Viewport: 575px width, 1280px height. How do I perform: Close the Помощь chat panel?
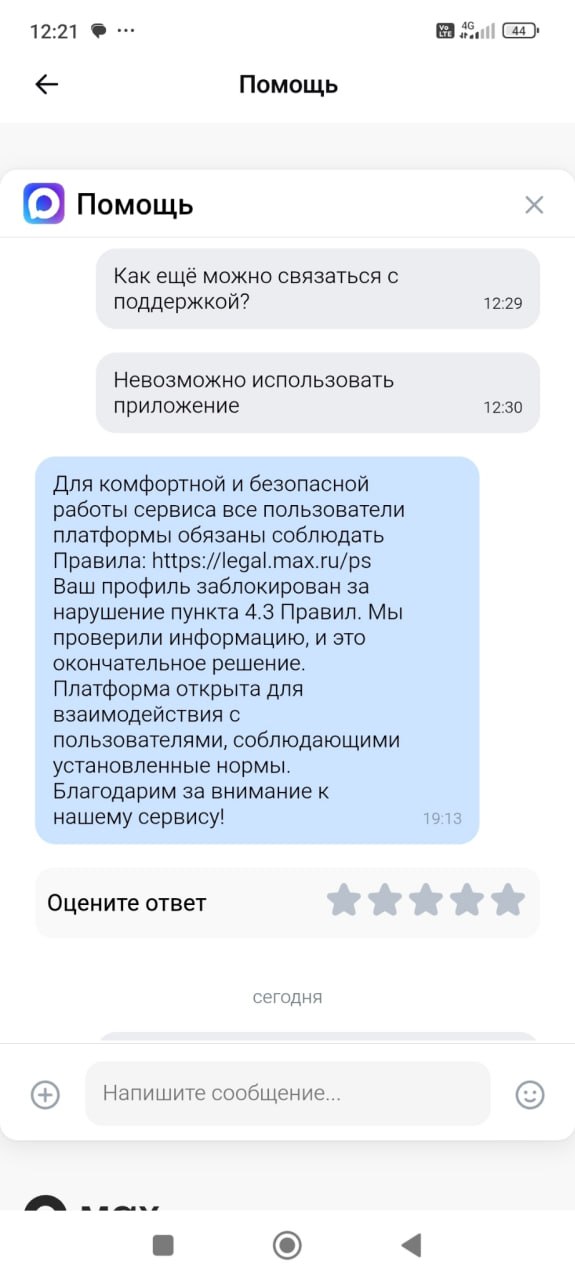[534, 205]
